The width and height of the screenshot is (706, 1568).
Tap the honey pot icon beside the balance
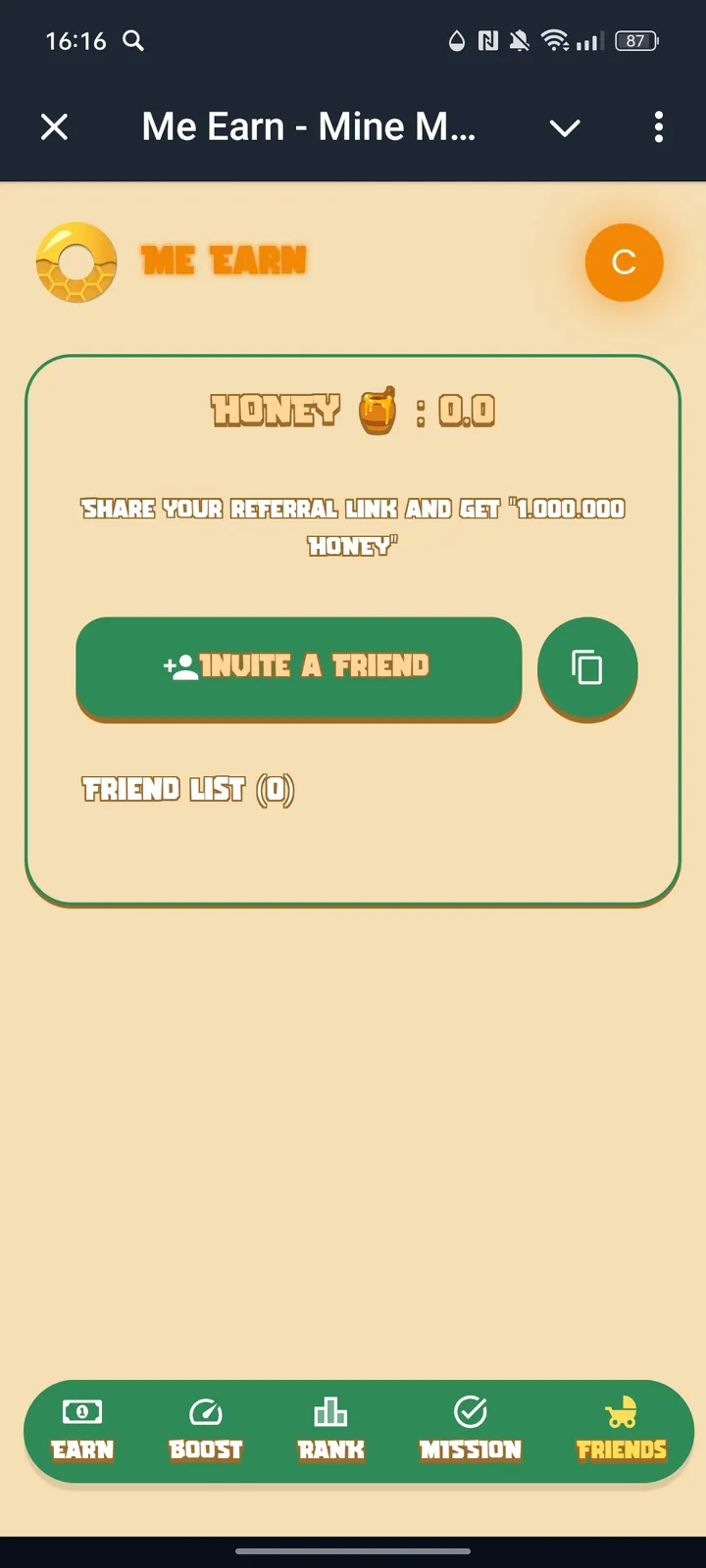coord(379,410)
